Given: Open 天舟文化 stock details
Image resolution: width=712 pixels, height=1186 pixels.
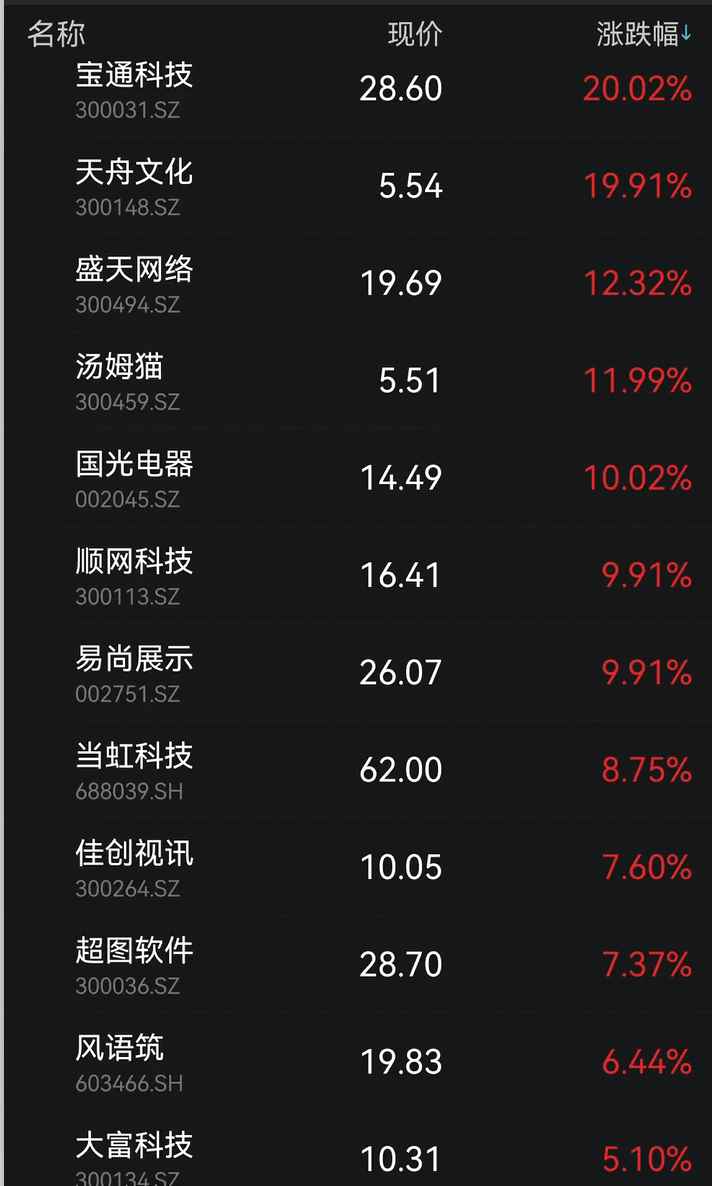Looking at the screenshot, I should [x=135, y=185].
